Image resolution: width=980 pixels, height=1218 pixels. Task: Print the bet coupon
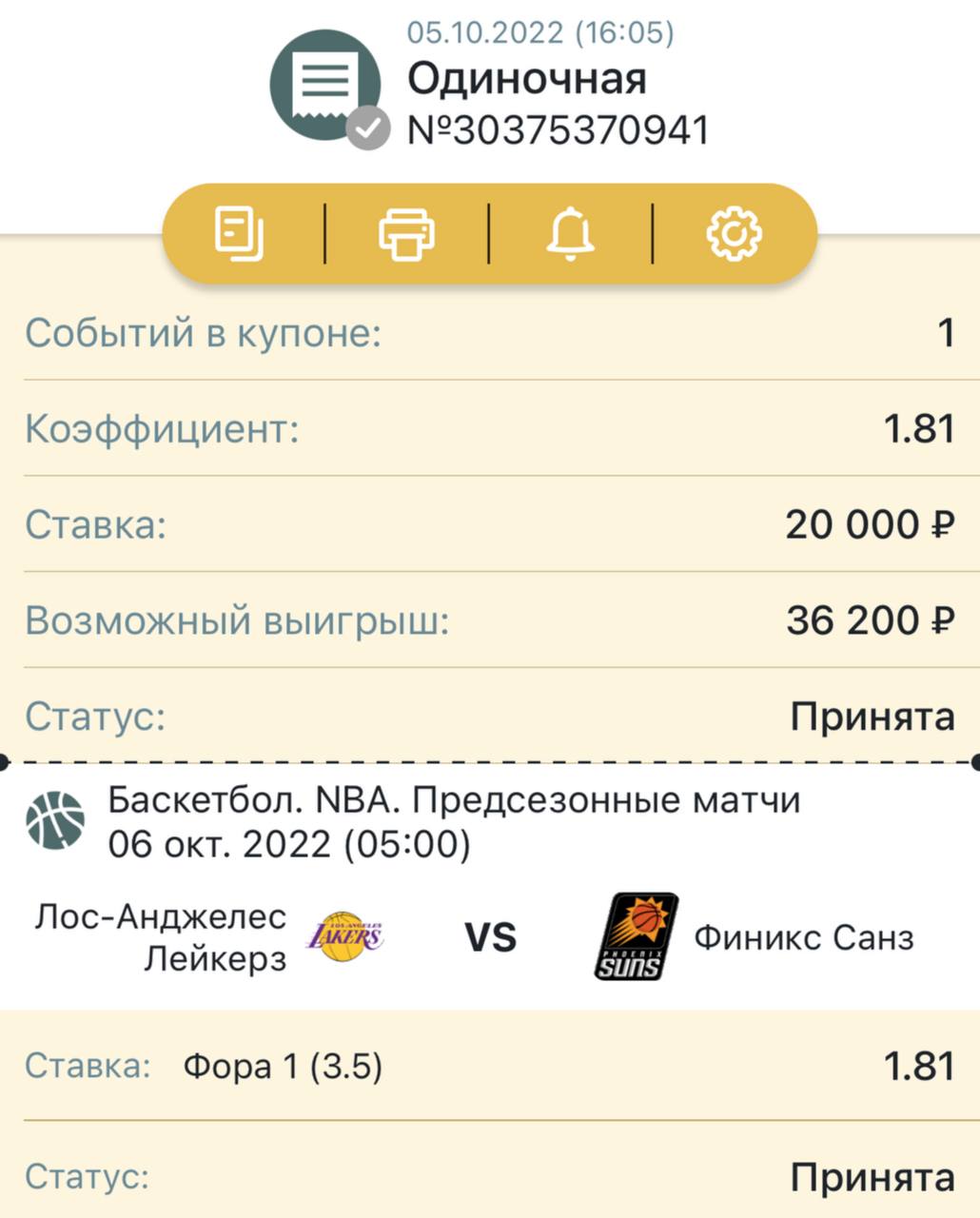point(407,233)
